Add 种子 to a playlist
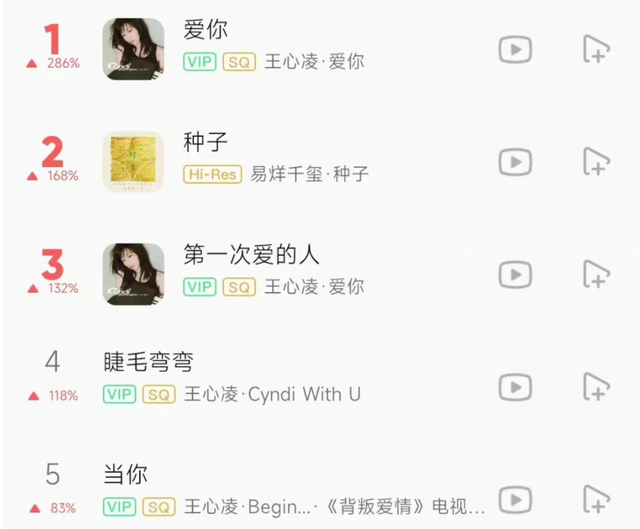This screenshot has height=529, width=640. click(x=596, y=162)
